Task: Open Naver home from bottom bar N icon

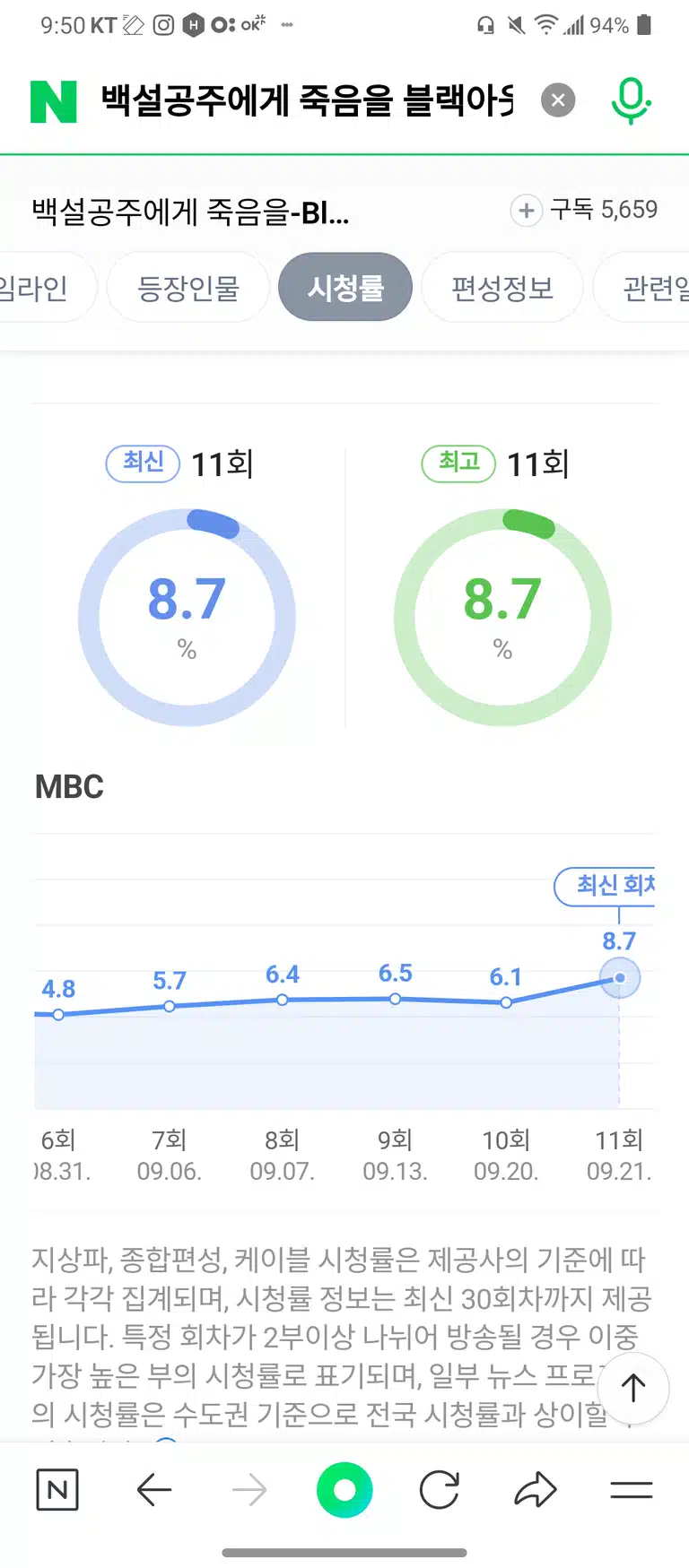Action: (x=57, y=1490)
